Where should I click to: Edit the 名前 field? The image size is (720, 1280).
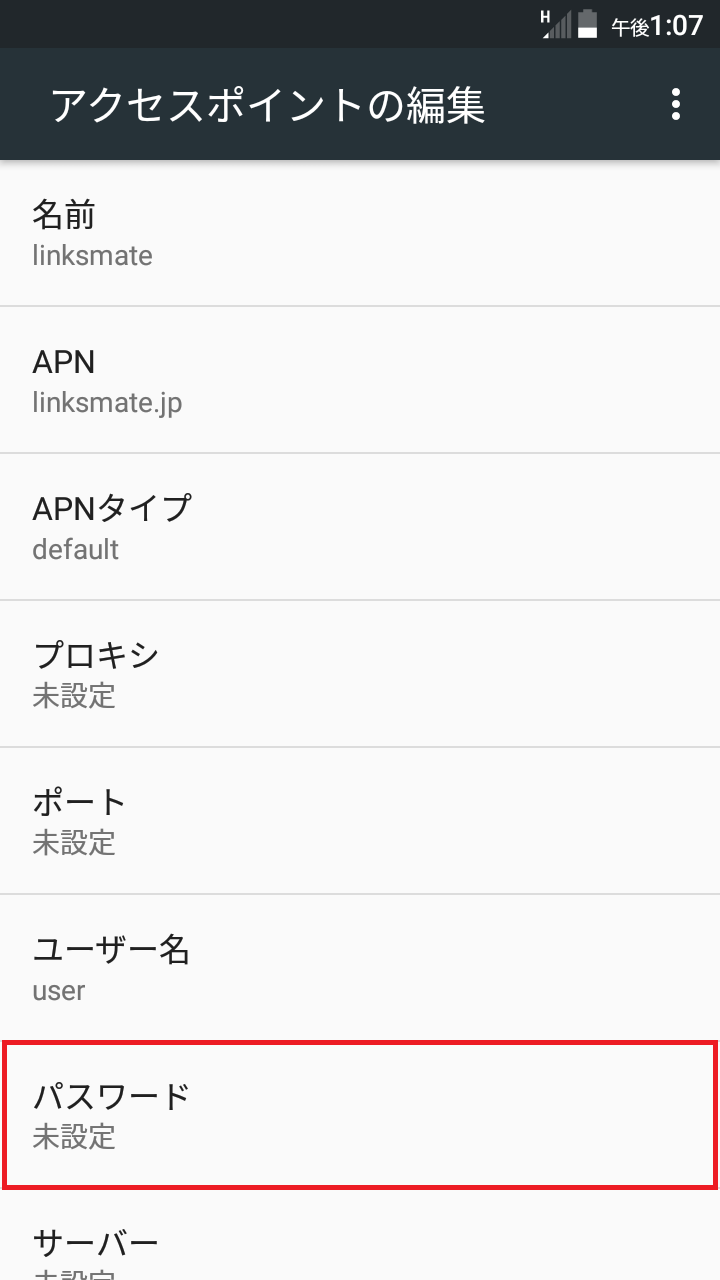360,232
